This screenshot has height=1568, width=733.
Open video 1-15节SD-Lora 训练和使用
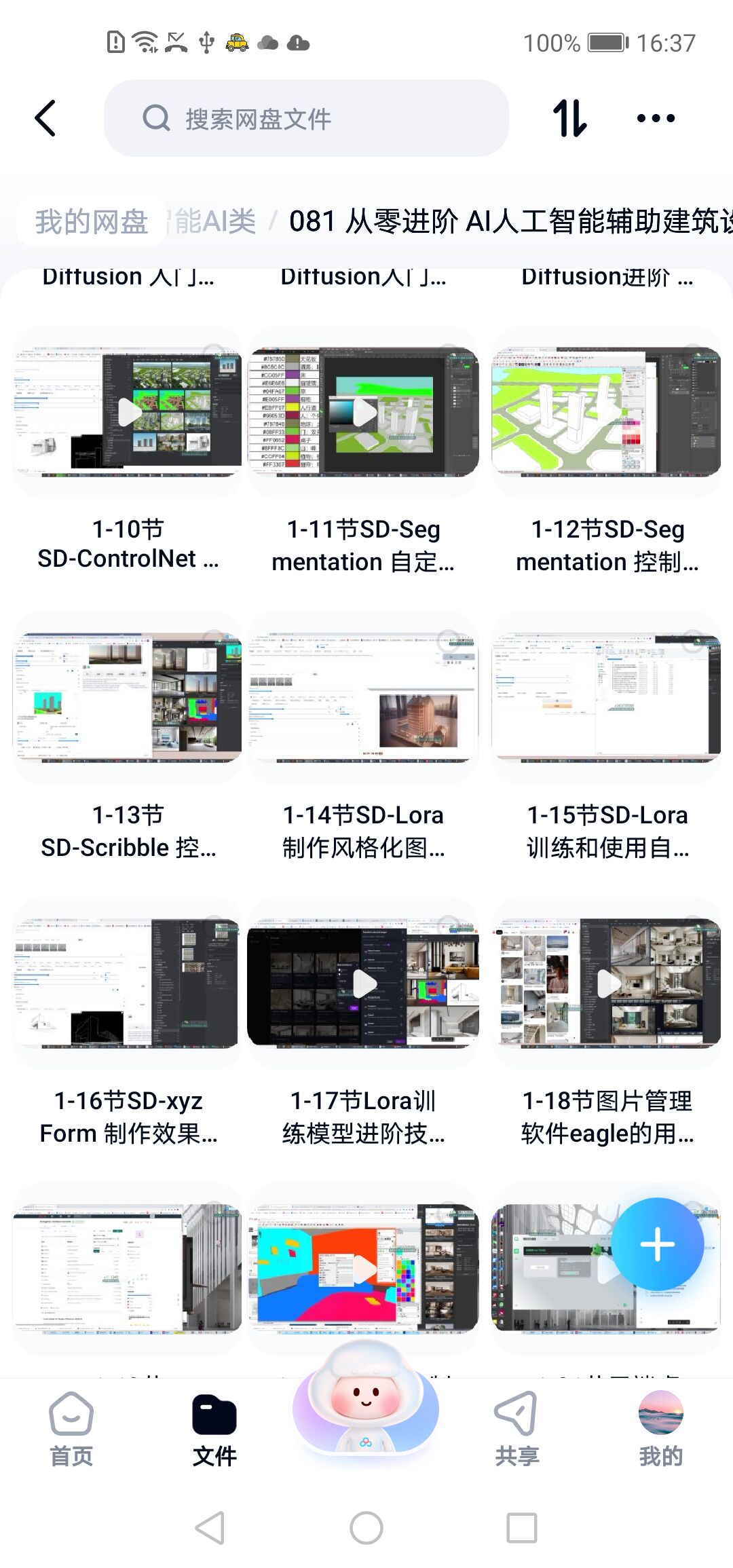(x=607, y=698)
